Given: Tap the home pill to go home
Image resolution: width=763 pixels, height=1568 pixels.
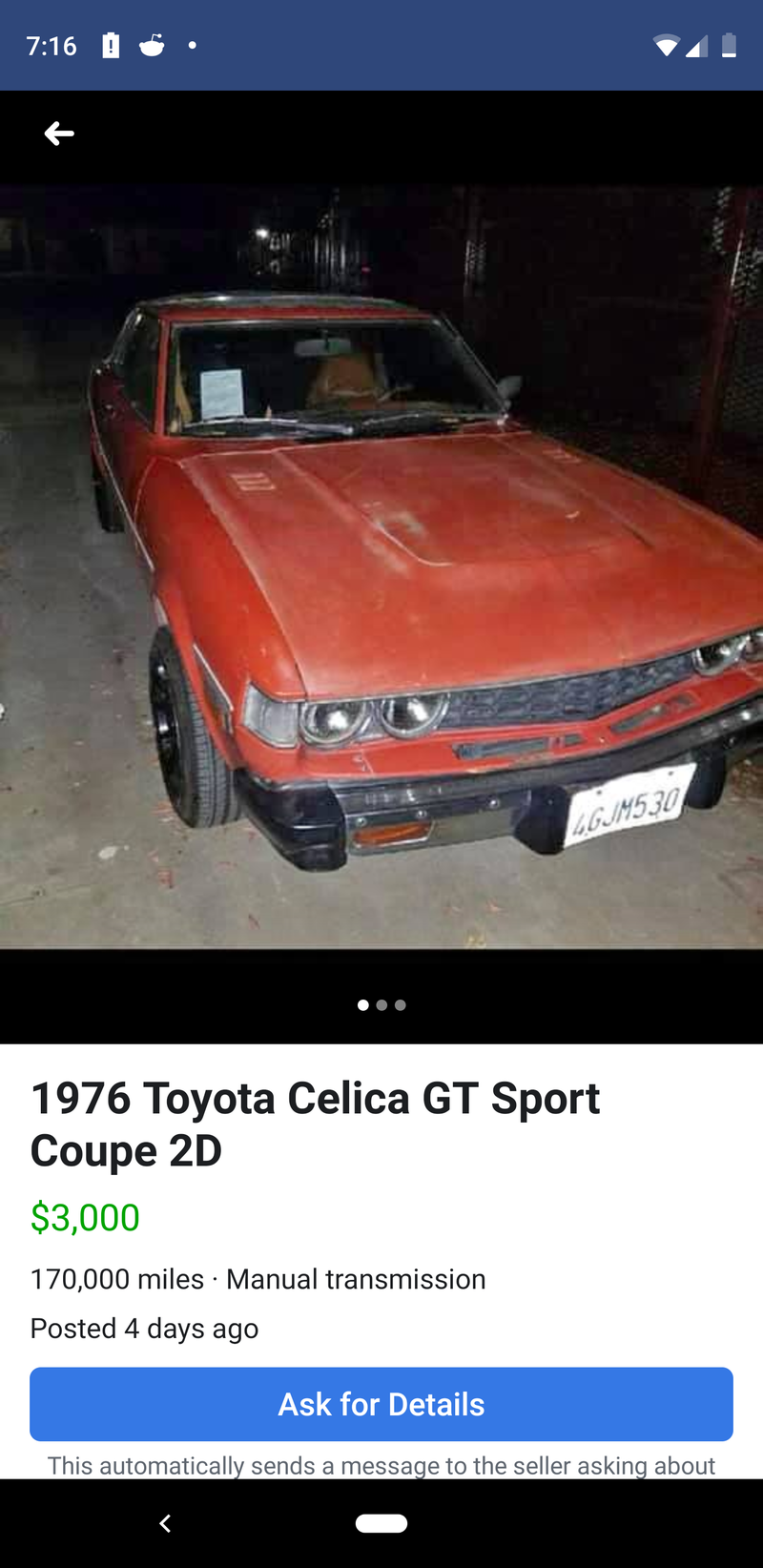Looking at the screenshot, I should tap(381, 1523).
